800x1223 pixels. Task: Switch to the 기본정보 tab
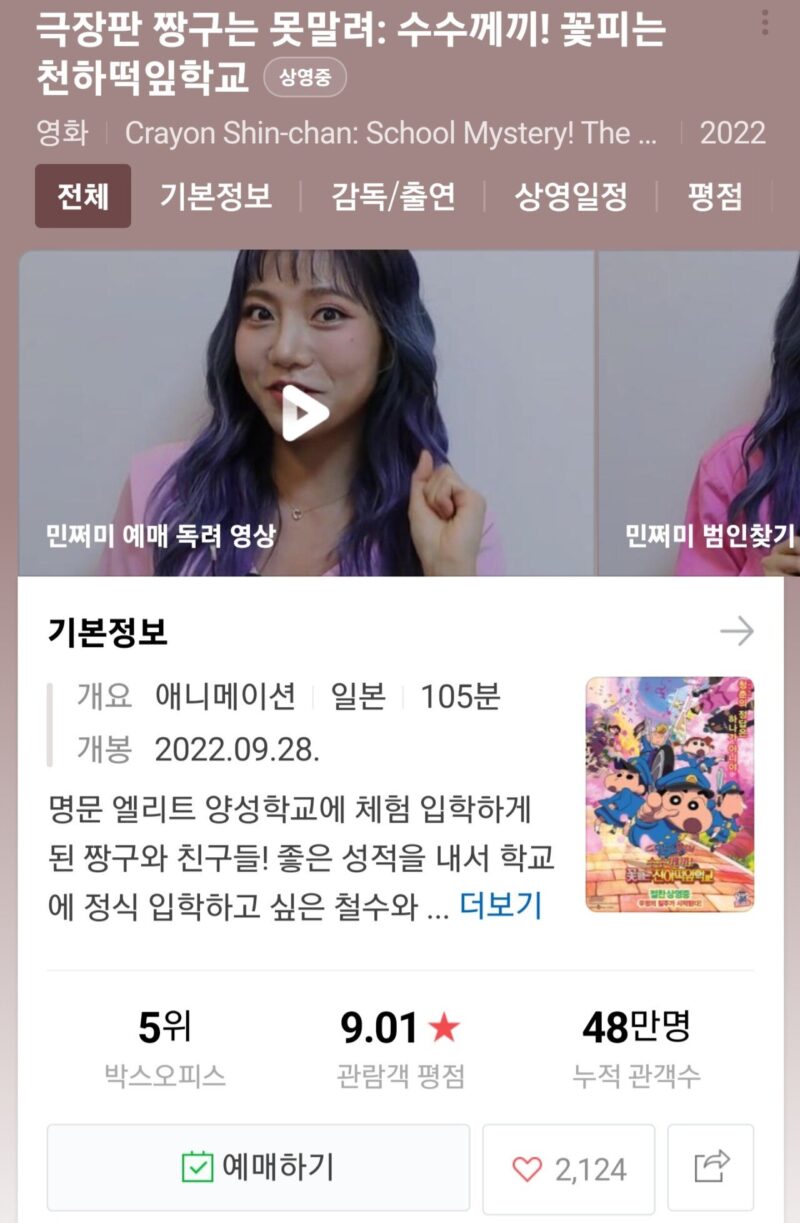pyautogui.click(x=216, y=196)
